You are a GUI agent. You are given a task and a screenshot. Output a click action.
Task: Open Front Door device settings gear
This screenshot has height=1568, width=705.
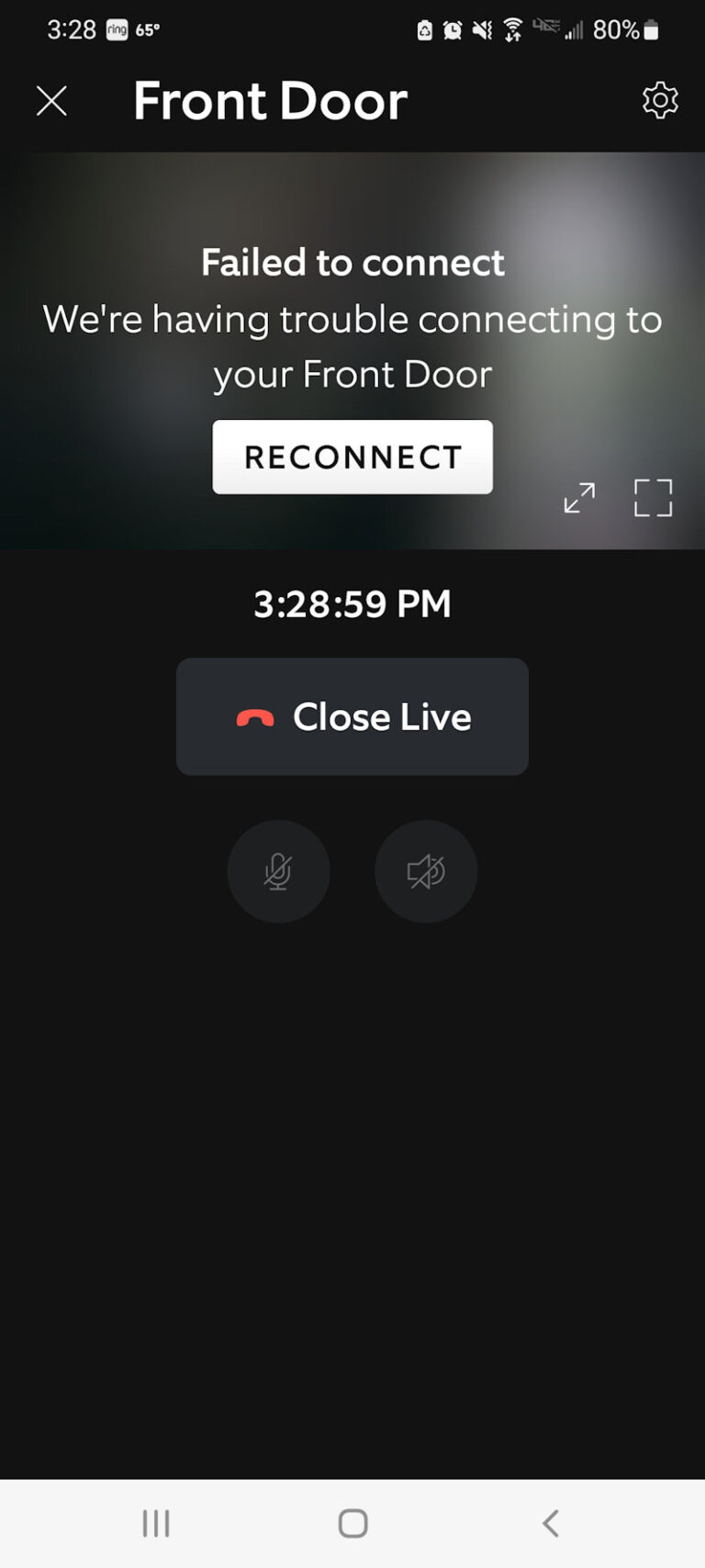[659, 100]
